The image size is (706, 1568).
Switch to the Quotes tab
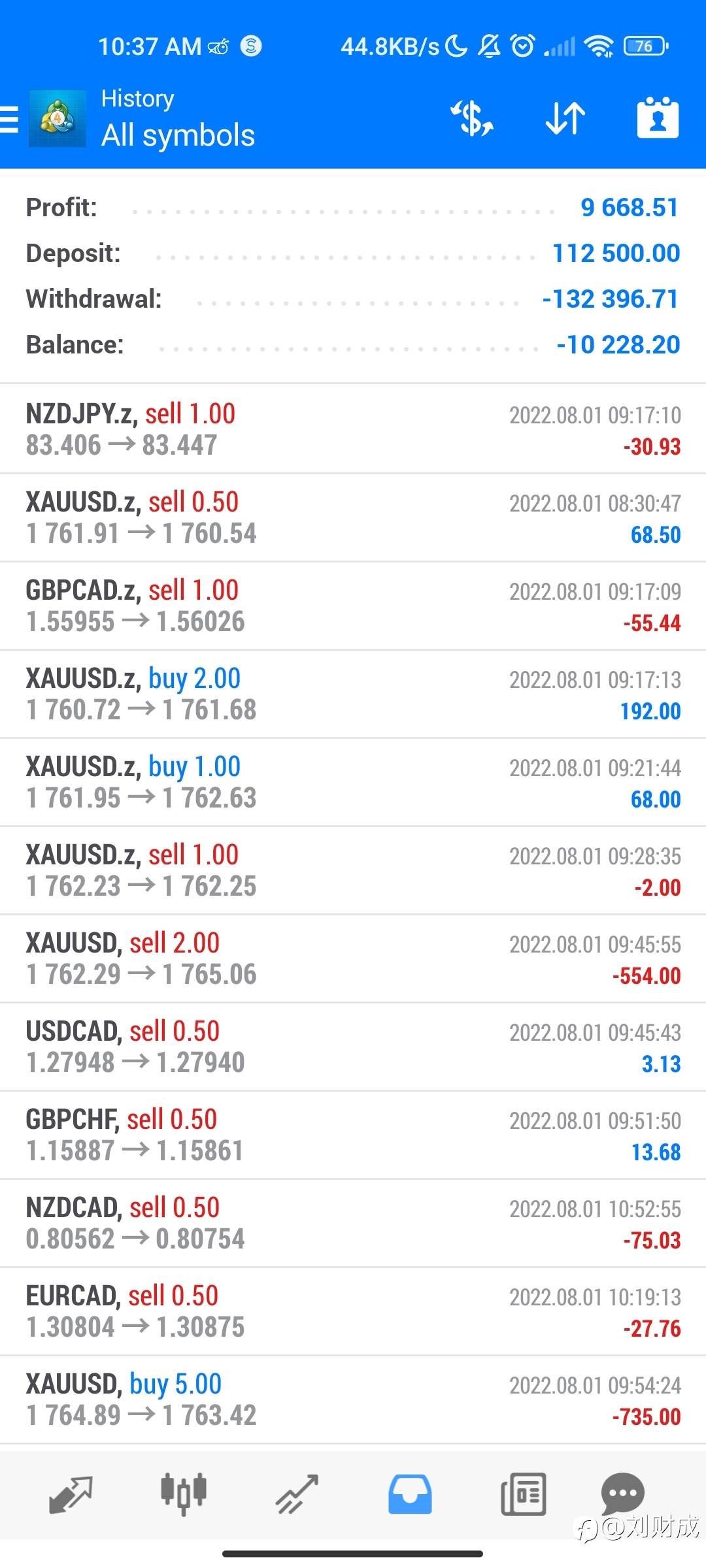click(x=71, y=1495)
